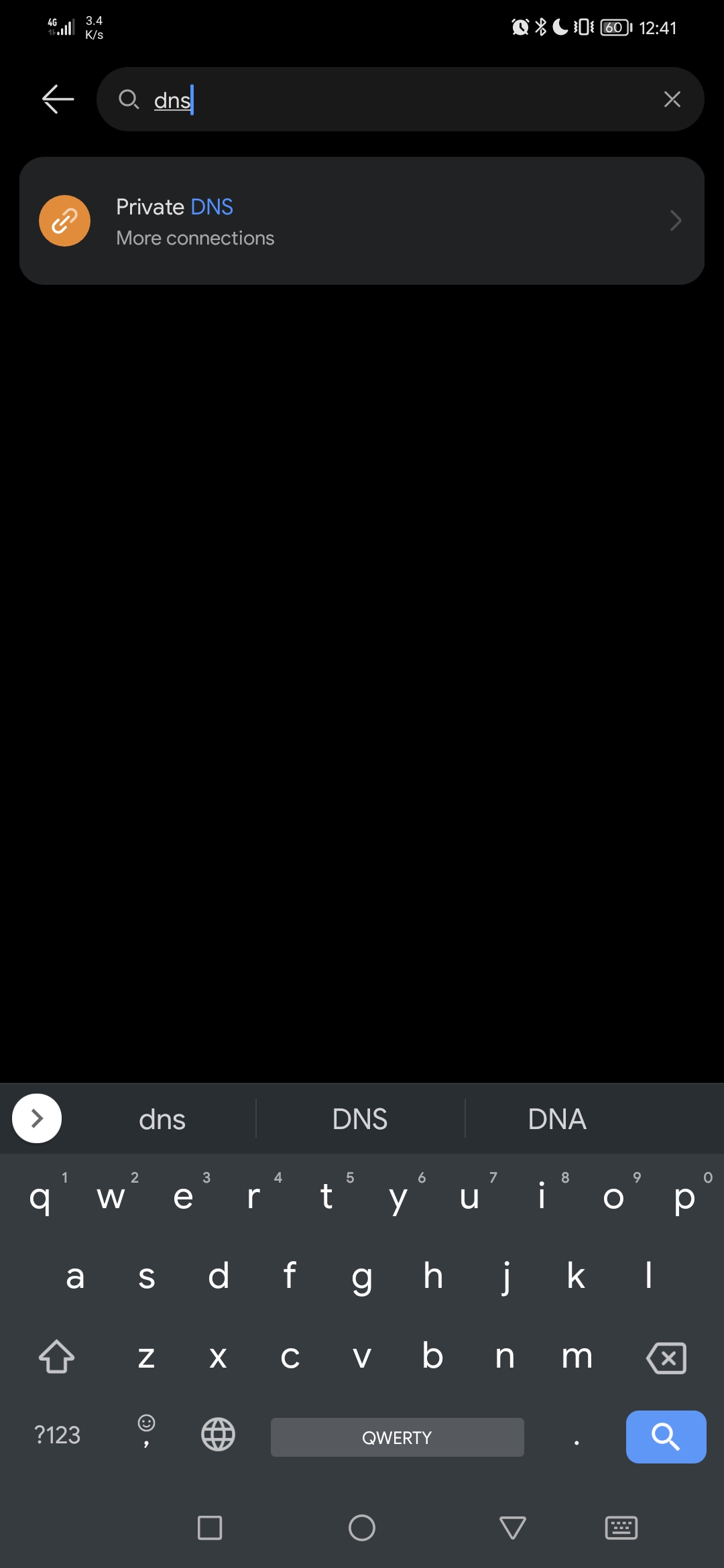Open recent apps with the square button

(x=210, y=1528)
